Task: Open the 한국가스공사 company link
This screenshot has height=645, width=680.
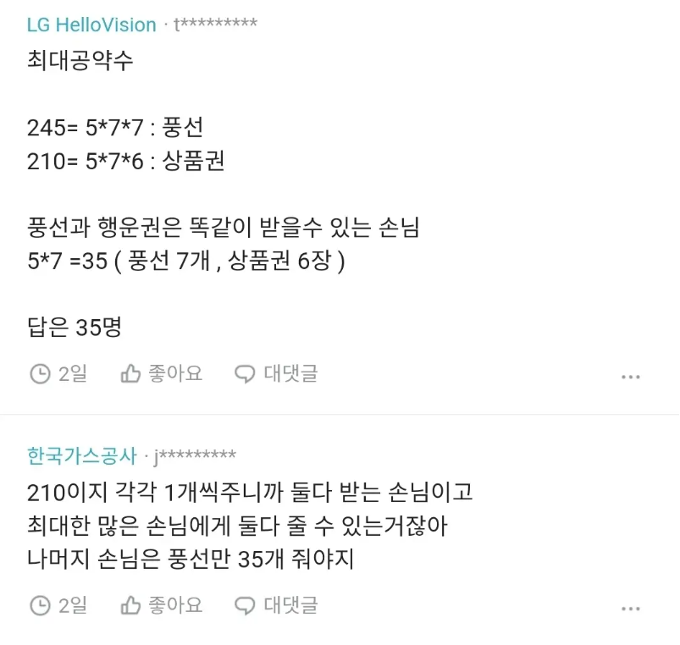Action: point(81,456)
